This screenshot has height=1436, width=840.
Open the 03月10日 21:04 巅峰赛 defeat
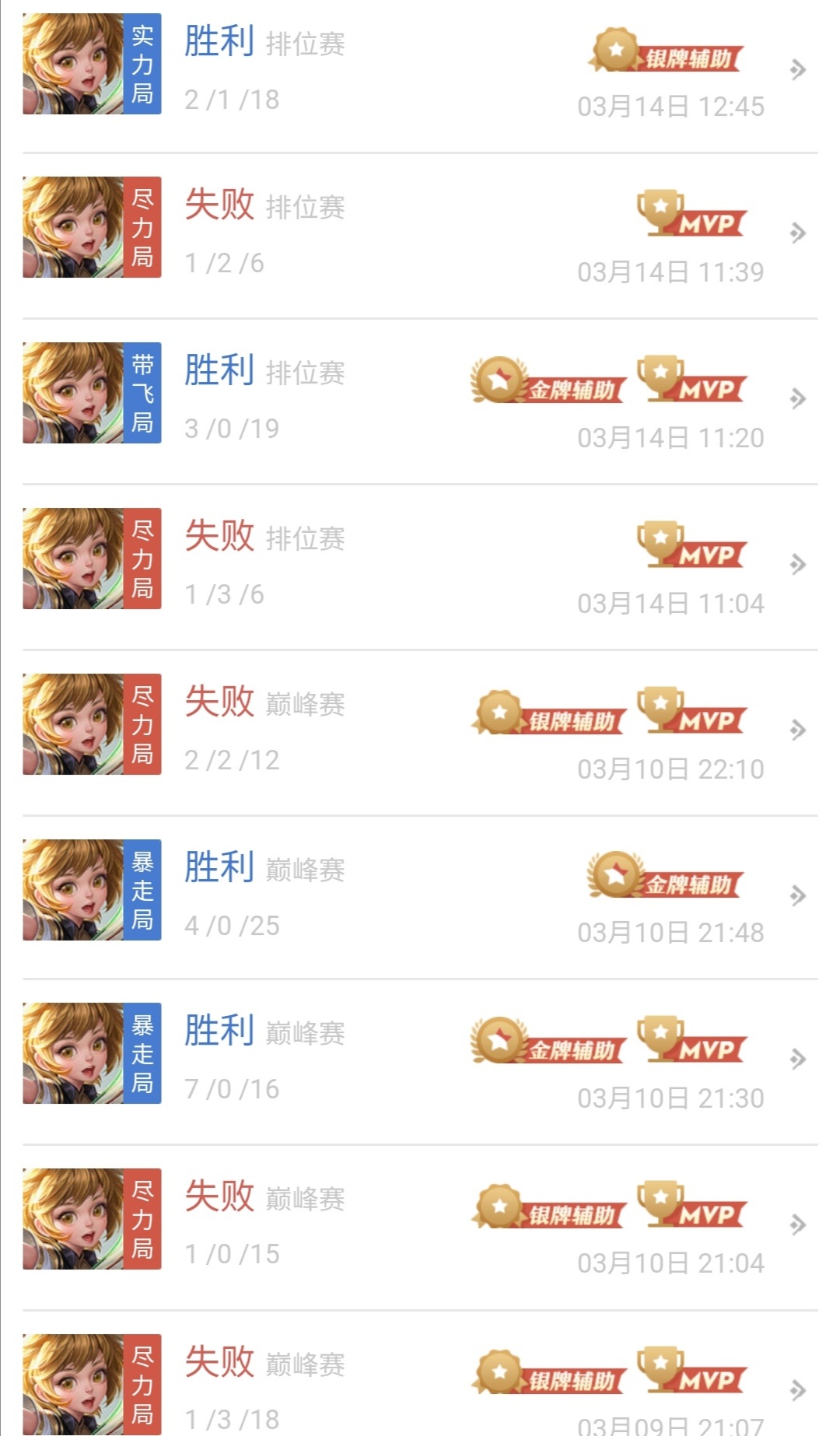pos(420,1227)
